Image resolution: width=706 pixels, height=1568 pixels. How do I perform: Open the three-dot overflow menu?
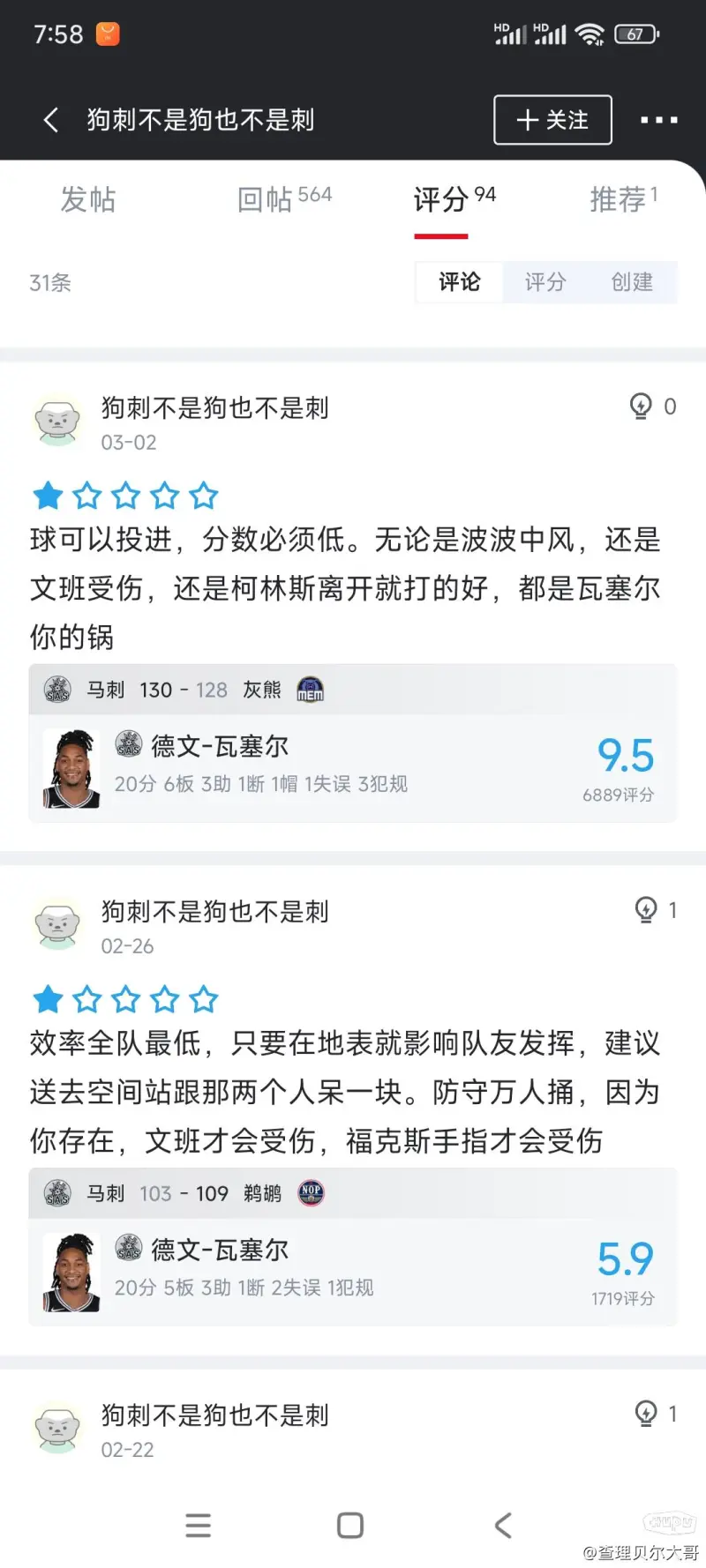(658, 120)
